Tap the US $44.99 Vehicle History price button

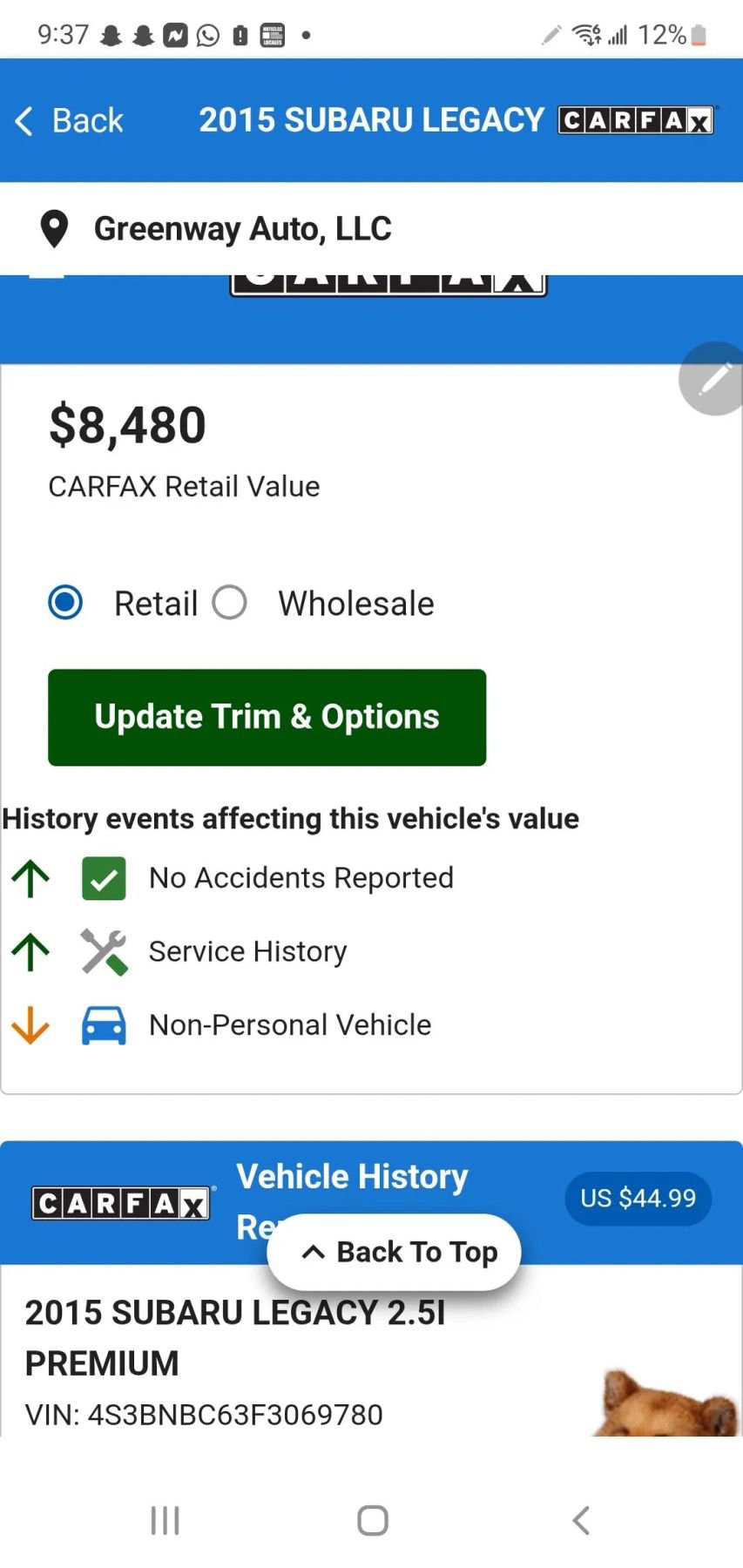point(638,1199)
